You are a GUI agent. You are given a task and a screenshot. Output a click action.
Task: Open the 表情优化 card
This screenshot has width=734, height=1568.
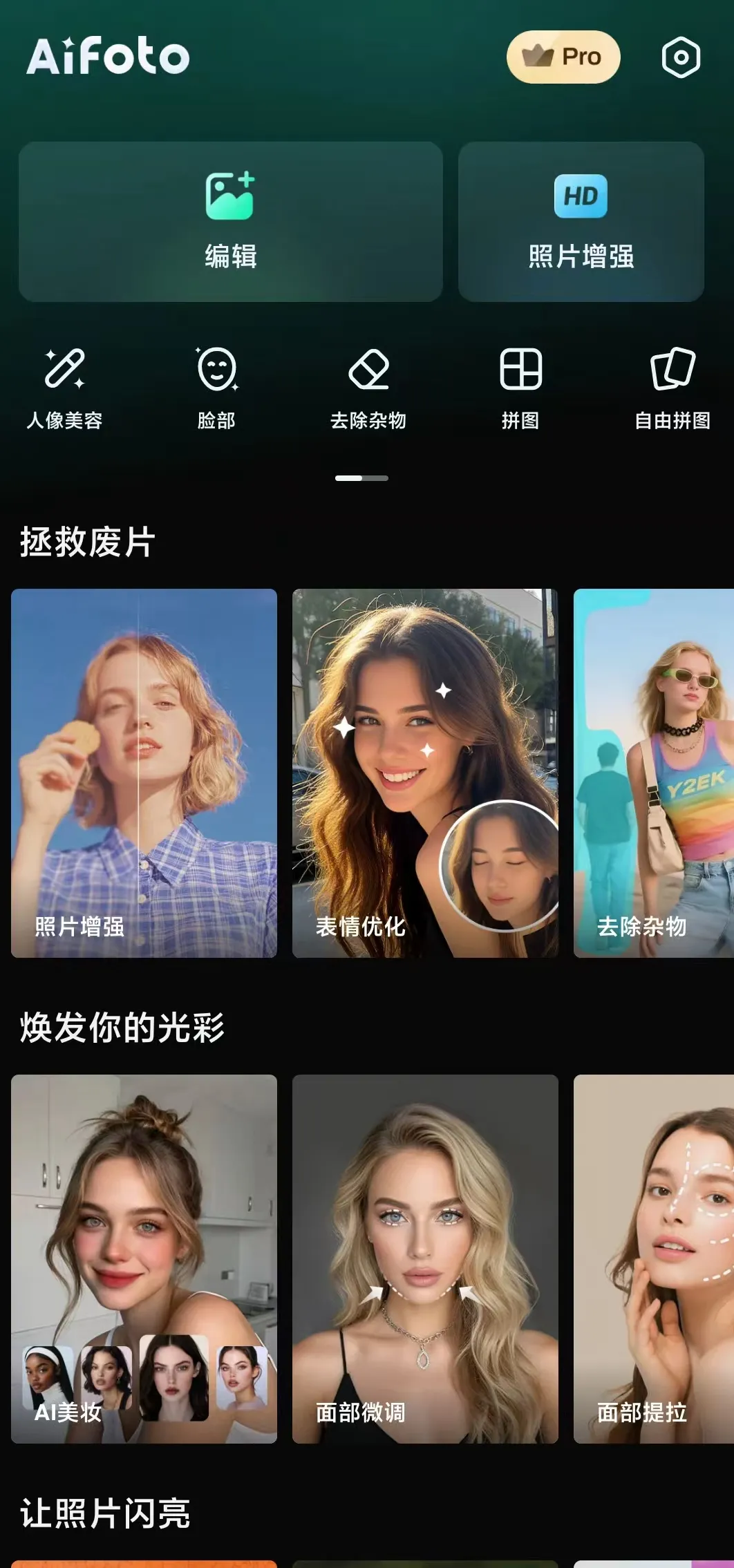pyautogui.click(x=425, y=773)
